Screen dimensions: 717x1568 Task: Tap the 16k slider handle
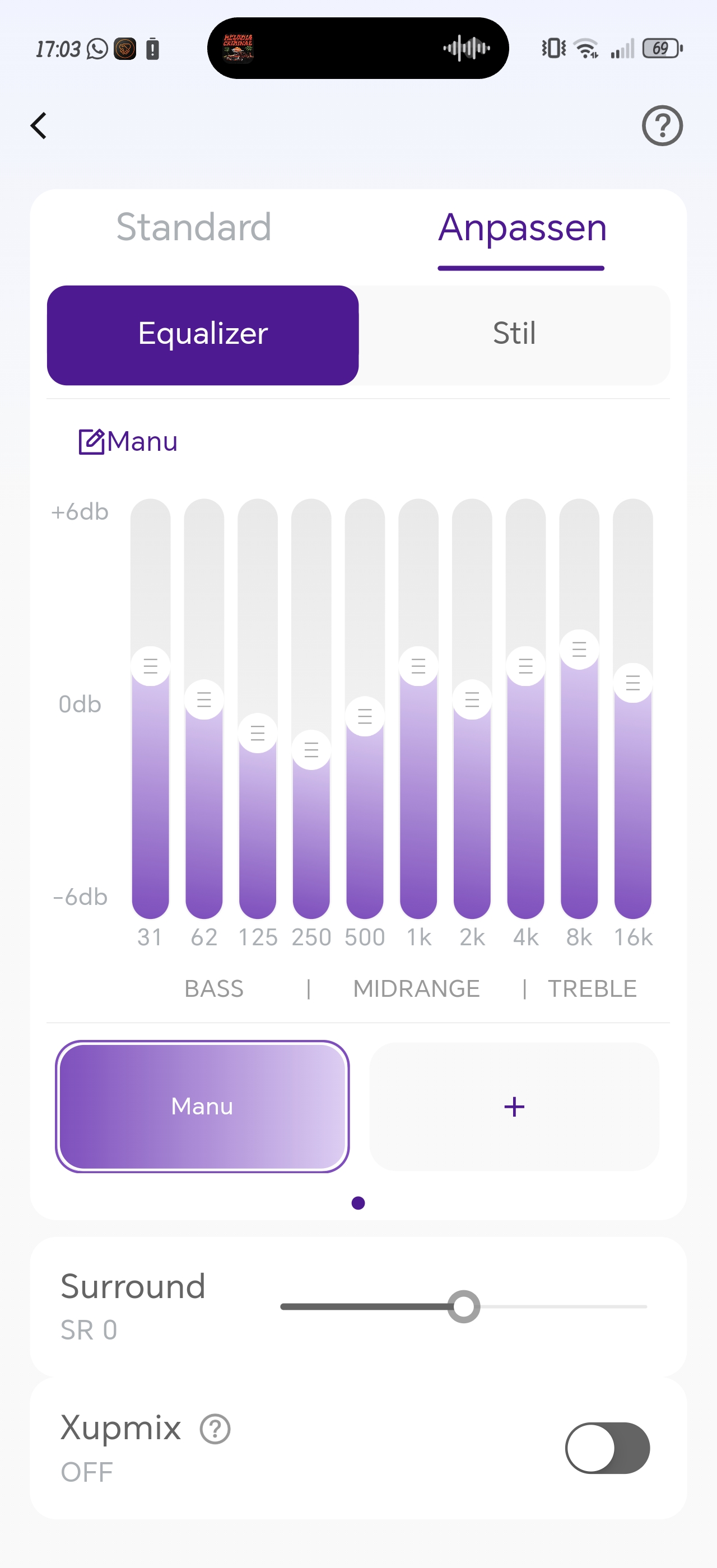point(633,683)
